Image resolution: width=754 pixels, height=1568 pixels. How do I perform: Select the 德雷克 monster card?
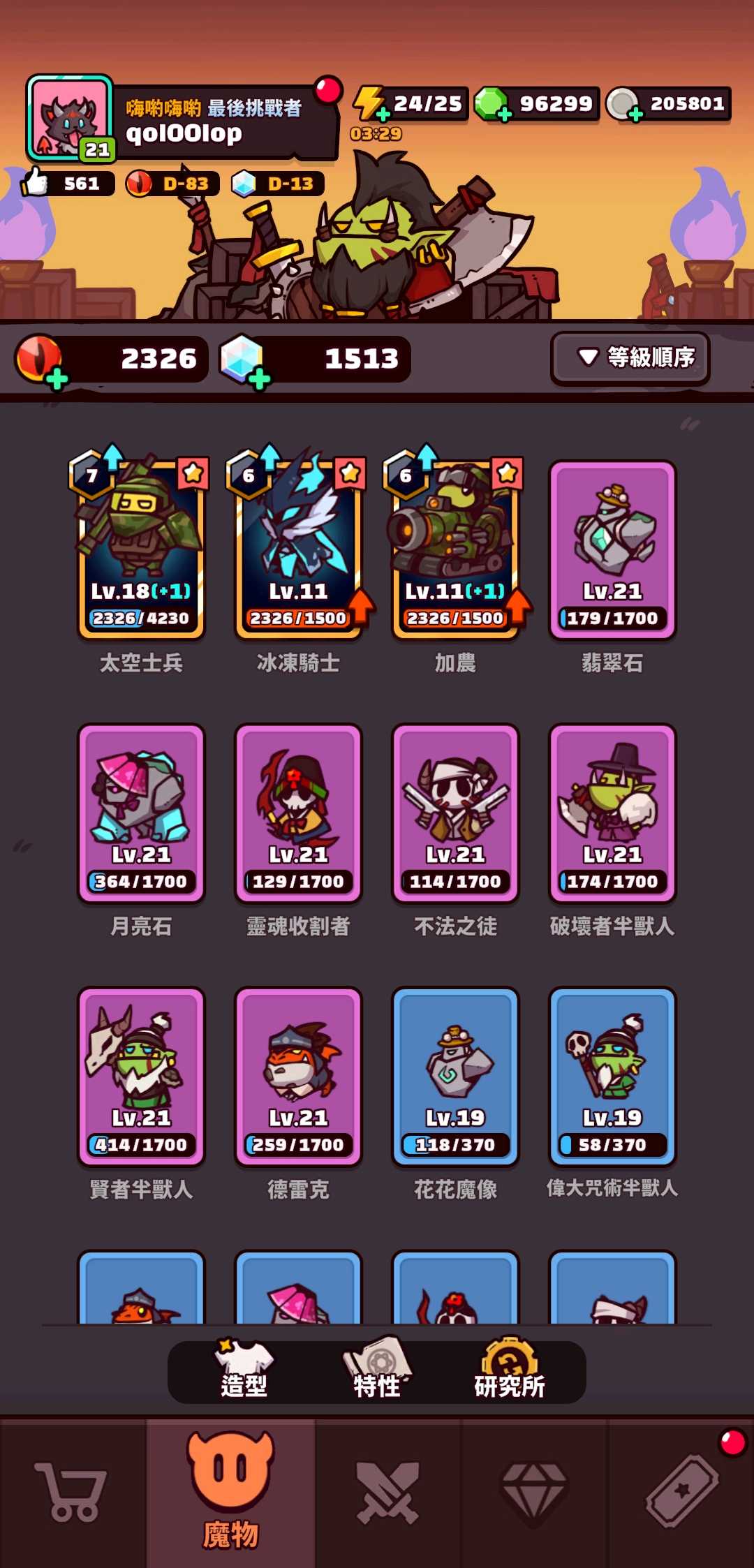[298, 1075]
